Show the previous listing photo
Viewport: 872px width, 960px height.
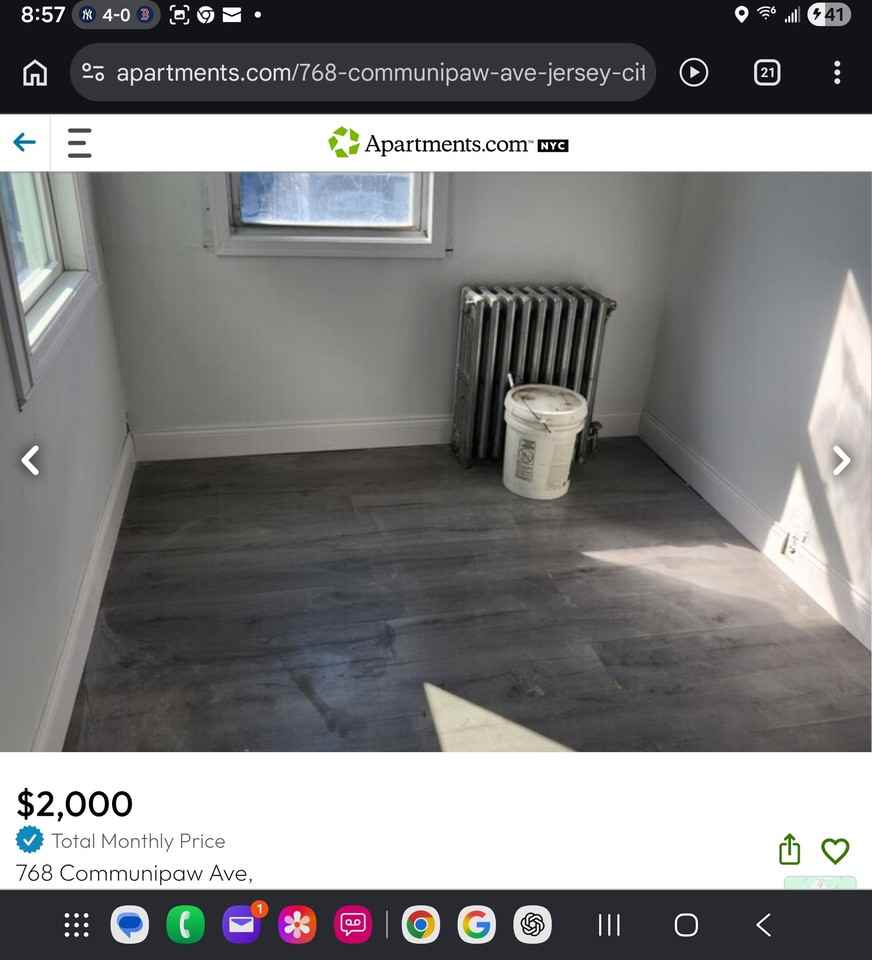coord(31,460)
